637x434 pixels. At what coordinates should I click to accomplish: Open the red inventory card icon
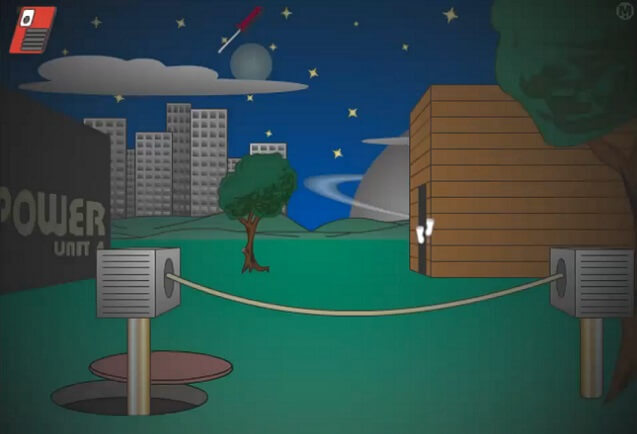32,29
